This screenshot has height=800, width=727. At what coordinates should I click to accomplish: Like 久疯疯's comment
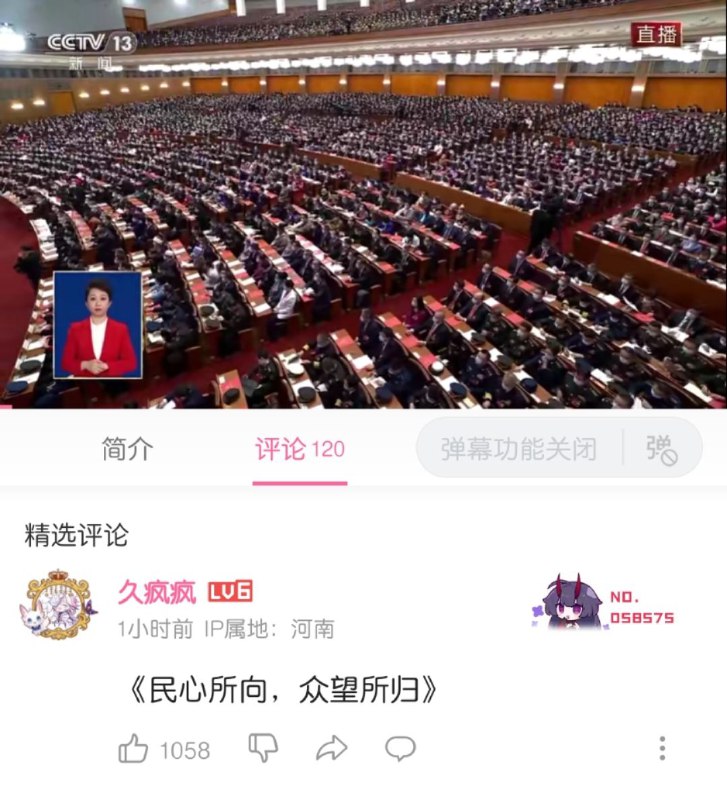coord(134,748)
